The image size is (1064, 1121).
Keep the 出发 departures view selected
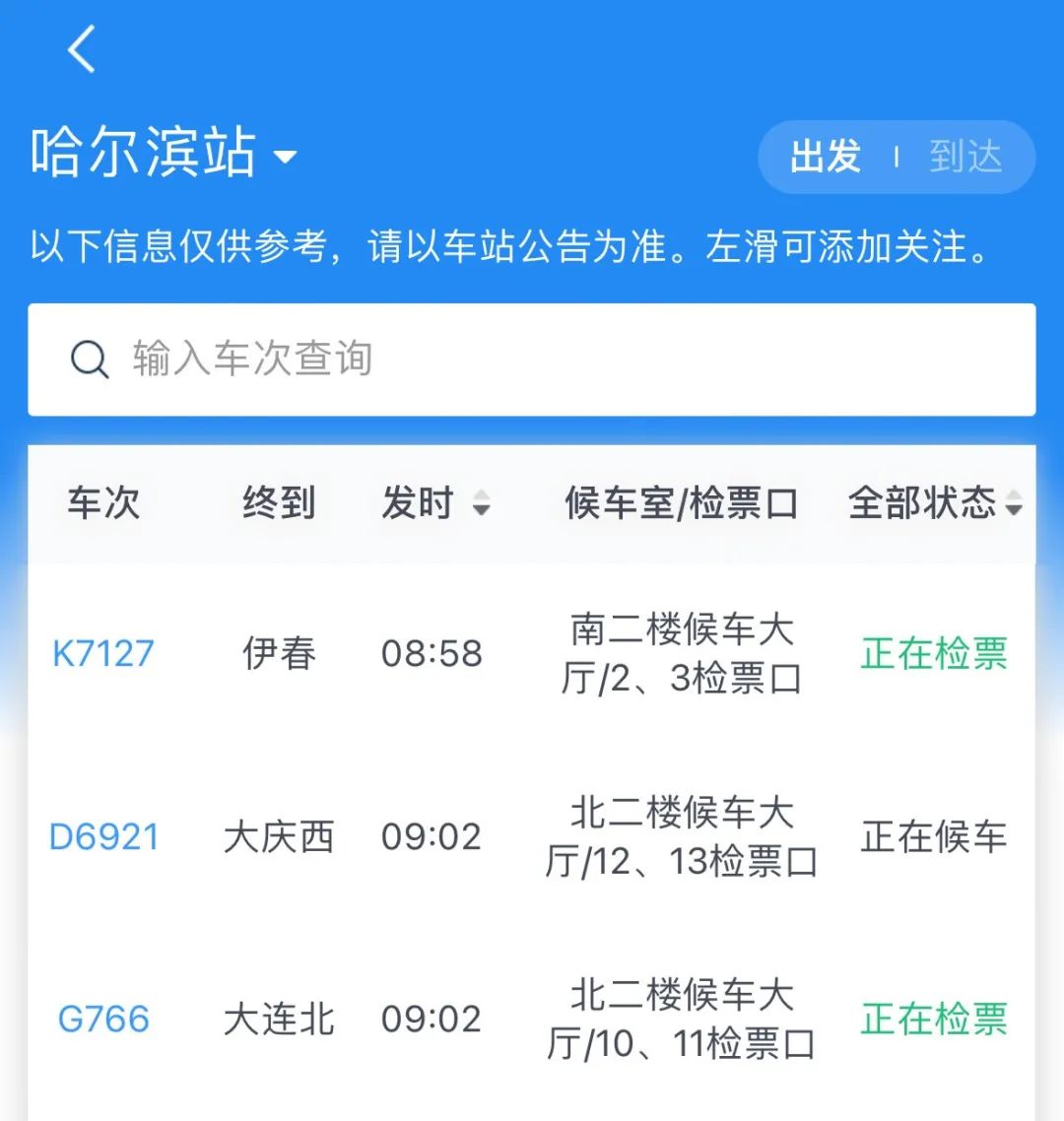[828, 157]
